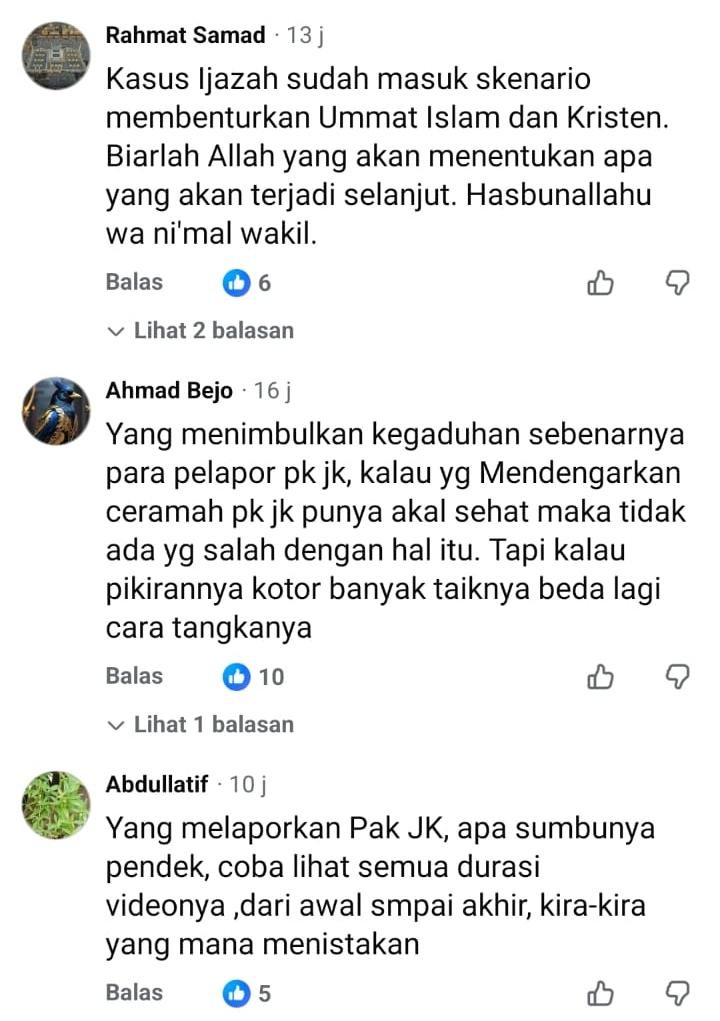Screen dimensions: 720x1021
Task: Like Abdullatif's comment
Action: (x=600, y=994)
